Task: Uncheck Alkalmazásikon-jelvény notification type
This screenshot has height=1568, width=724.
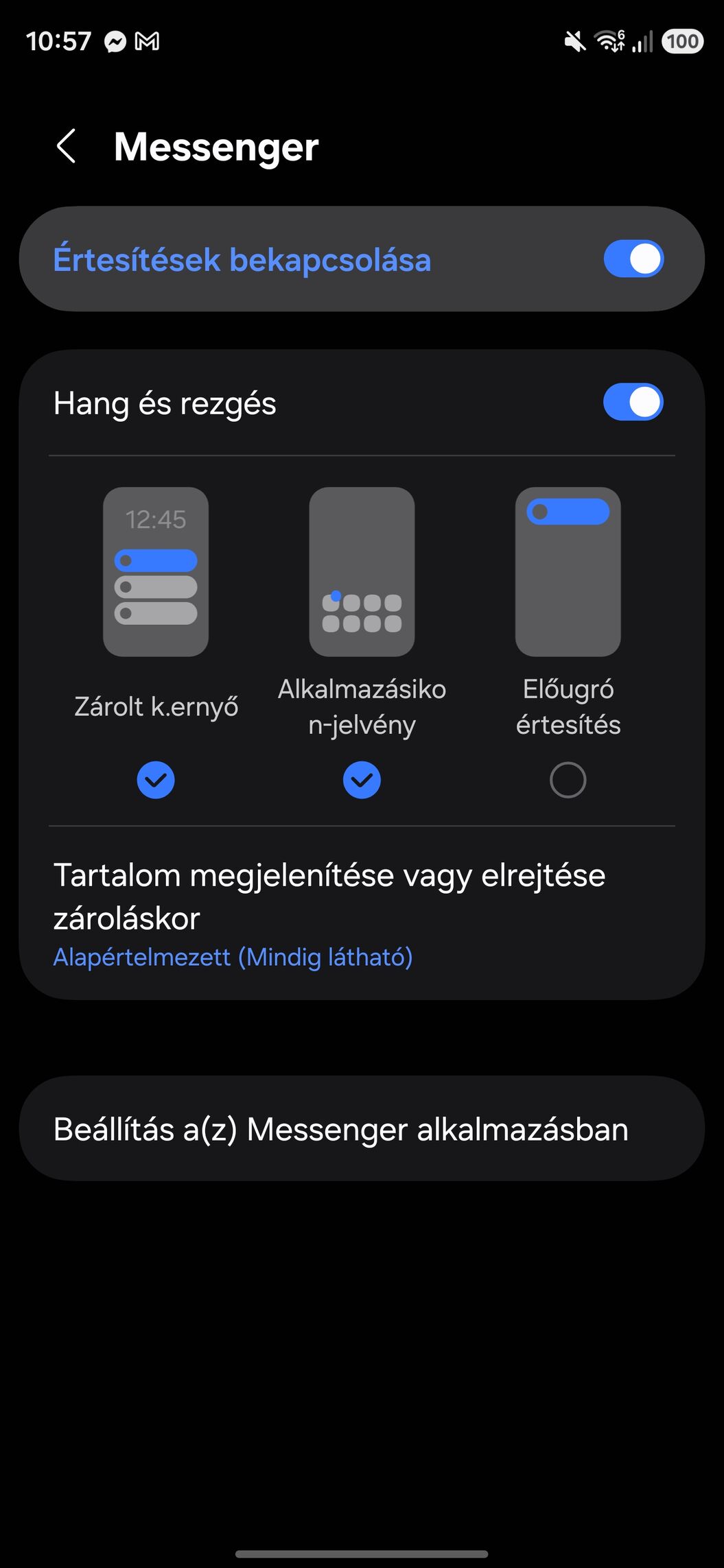Action: click(362, 780)
